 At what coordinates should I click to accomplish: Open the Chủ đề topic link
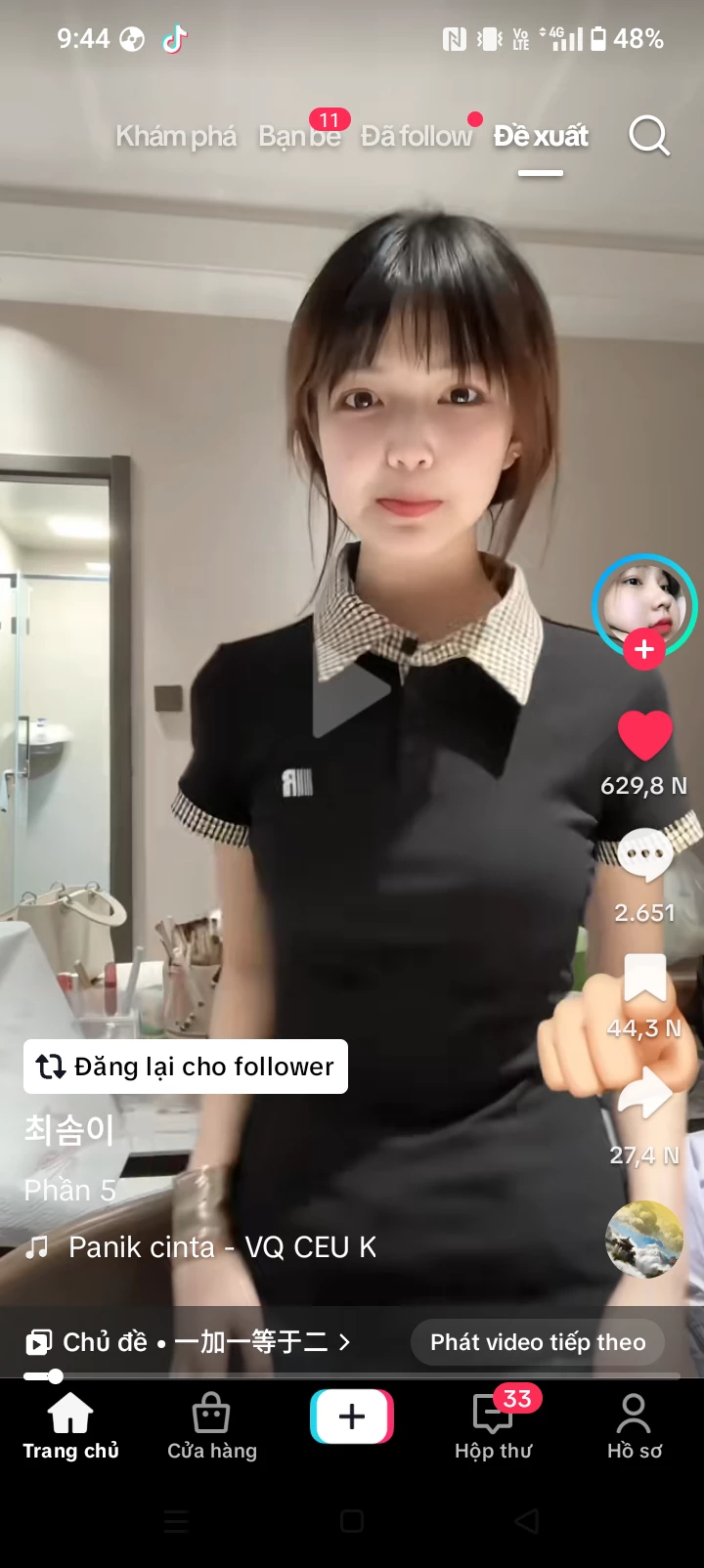[188, 1342]
